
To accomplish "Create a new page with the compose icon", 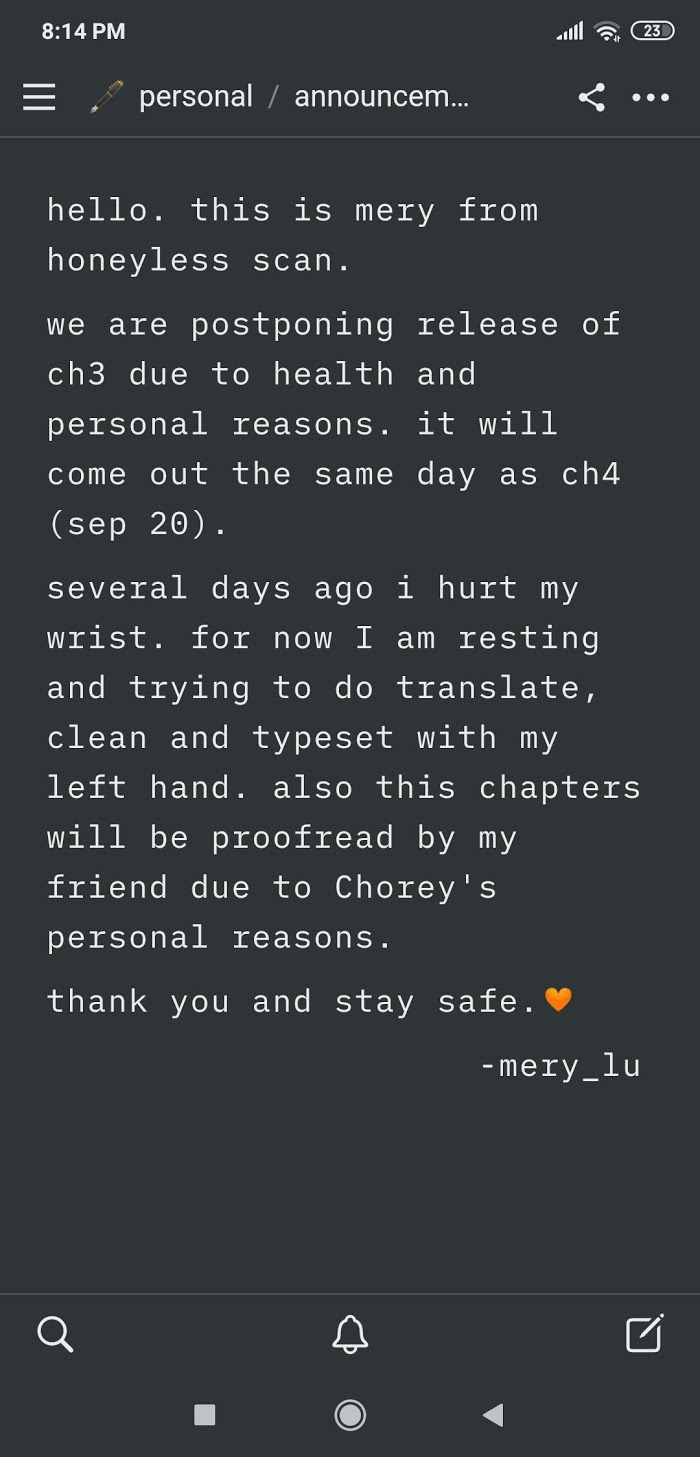I will (x=645, y=1334).
